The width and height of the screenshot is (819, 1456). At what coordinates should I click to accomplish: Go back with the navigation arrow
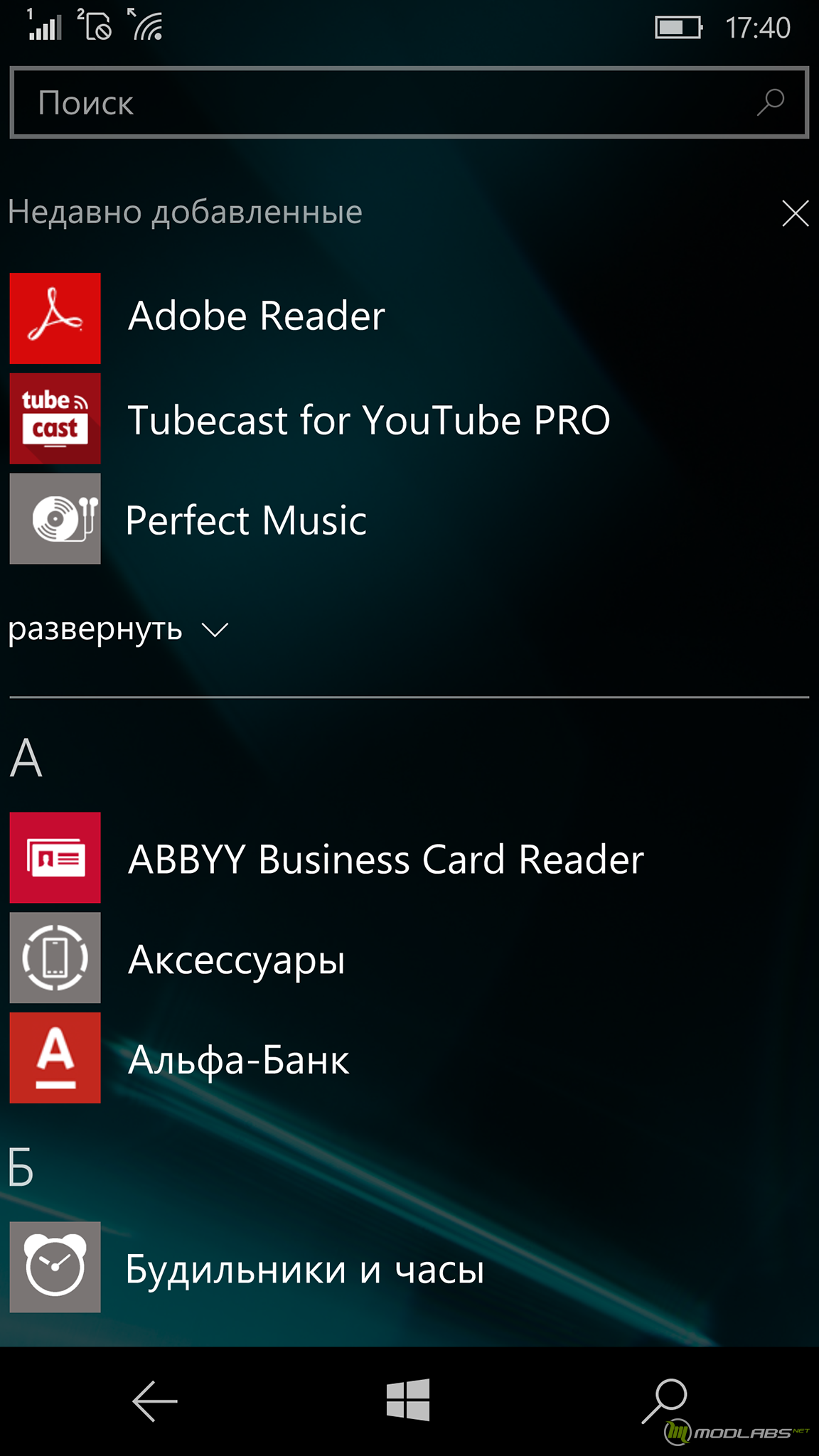(x=154, y=1401)
